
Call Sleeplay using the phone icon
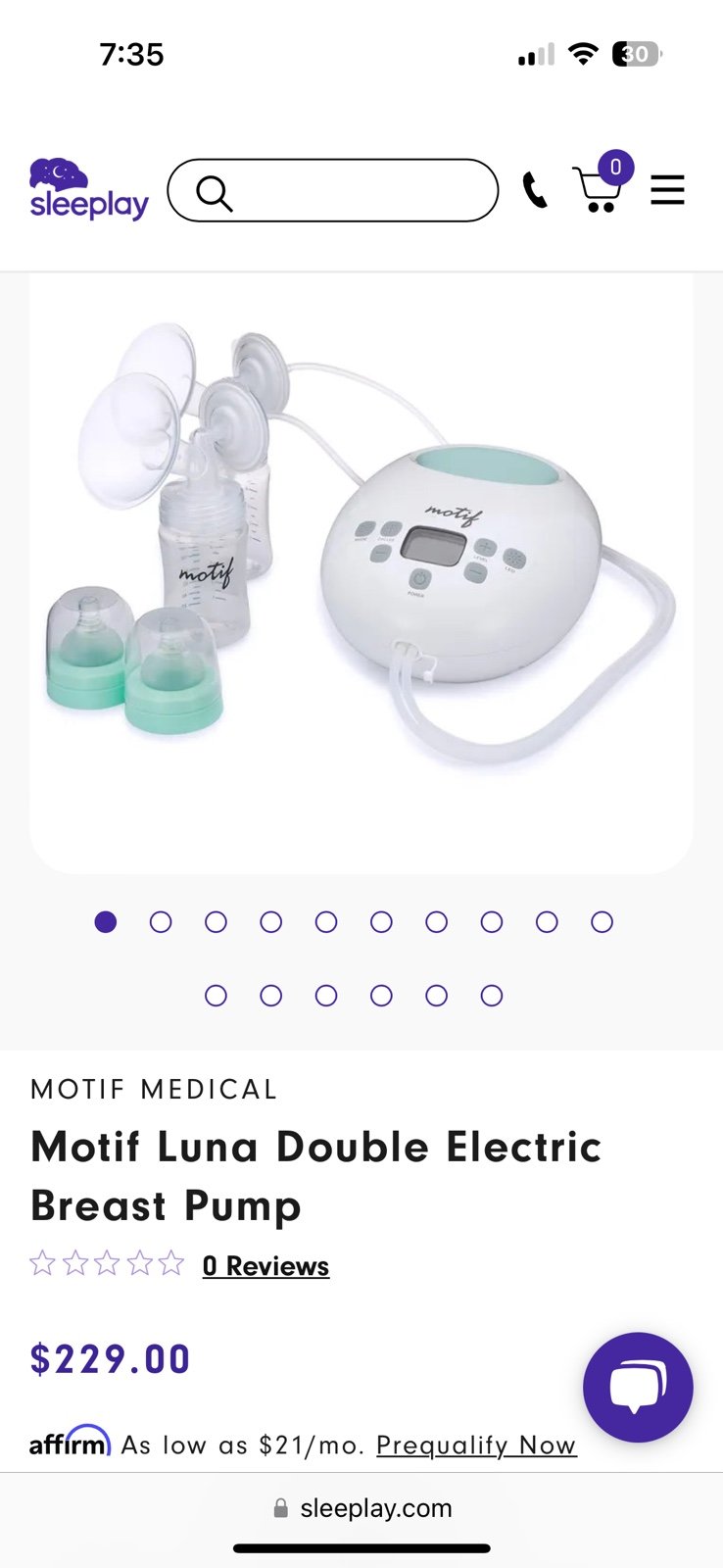click(534, 190)
